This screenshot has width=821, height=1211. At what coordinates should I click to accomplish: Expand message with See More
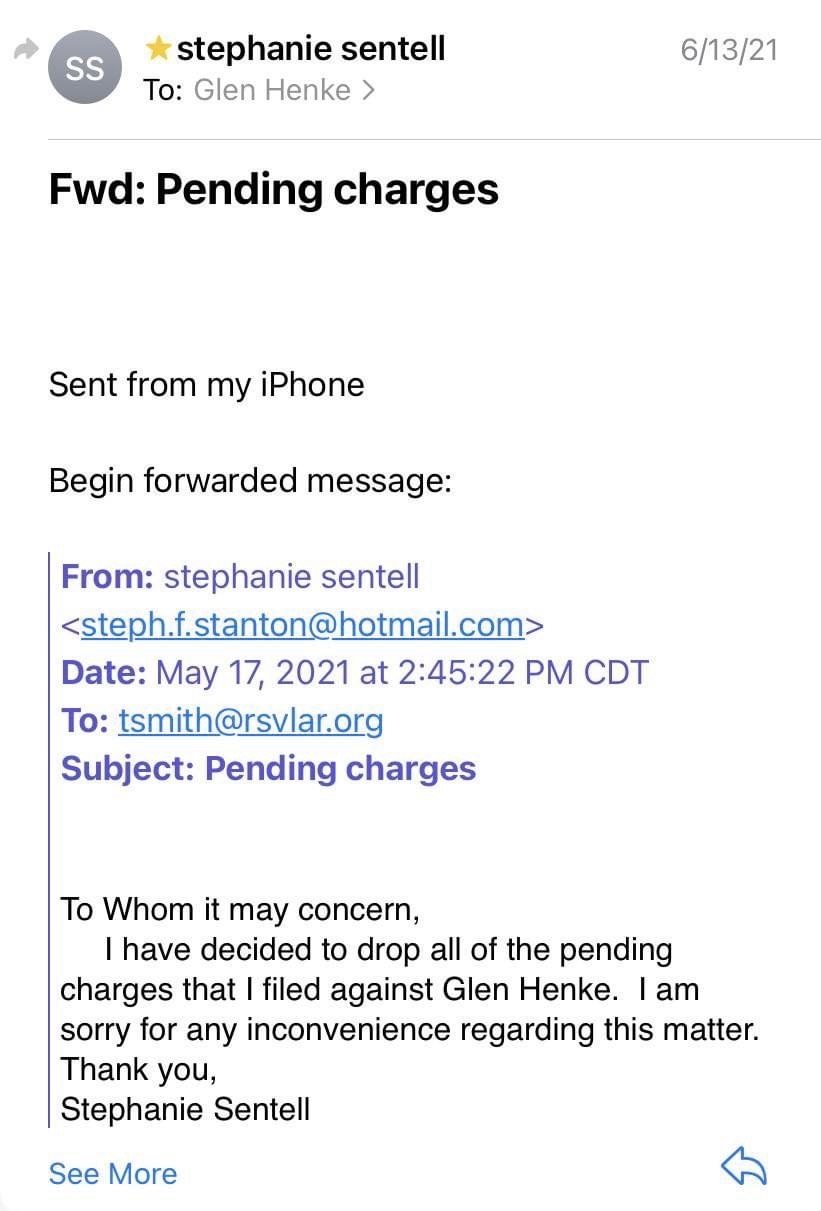(113, 1174)
